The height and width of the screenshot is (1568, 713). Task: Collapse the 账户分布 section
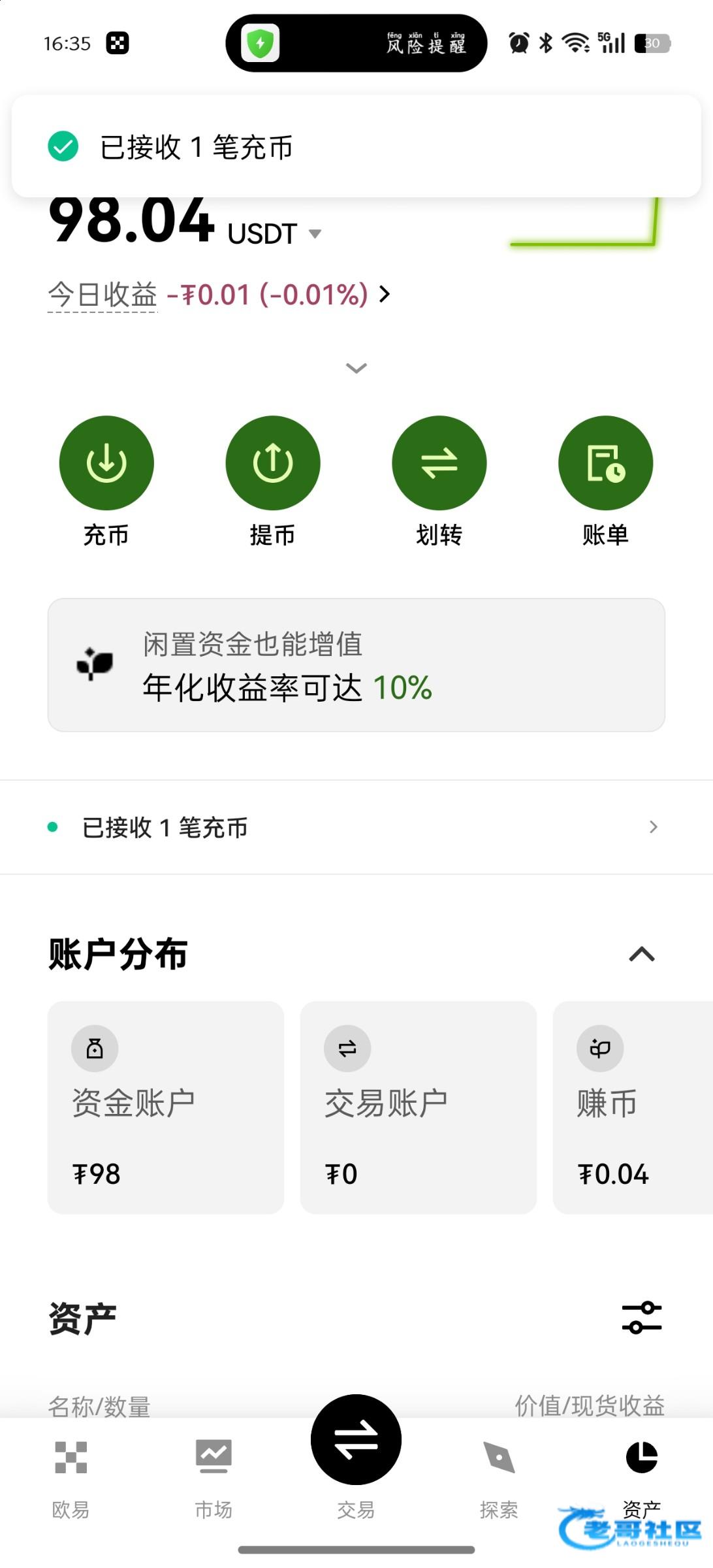tap(641, 955)
